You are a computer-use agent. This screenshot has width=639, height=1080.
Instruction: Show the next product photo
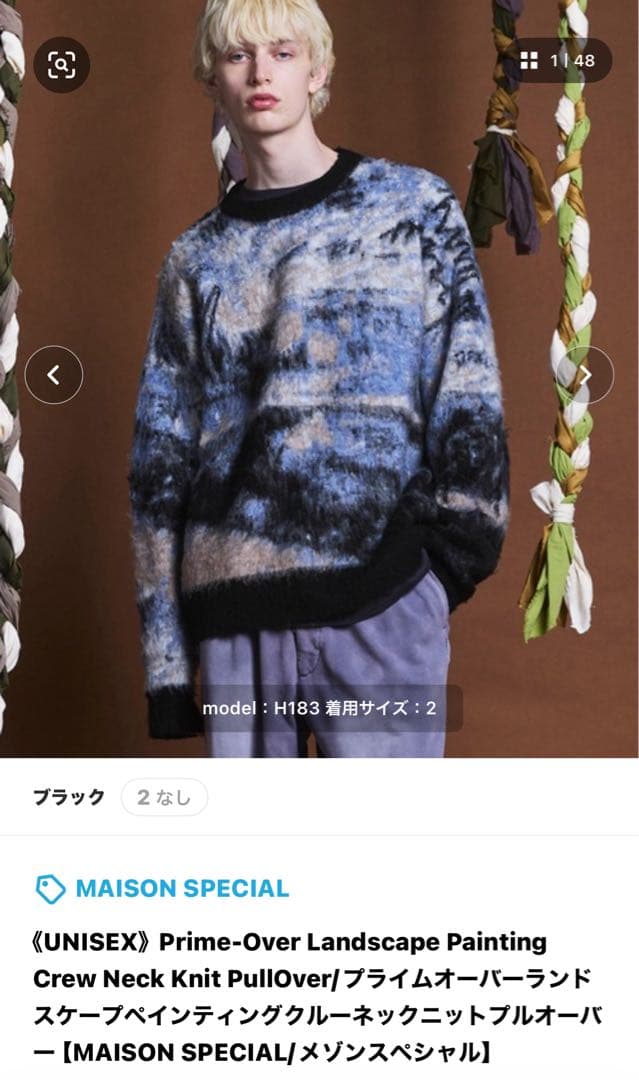click(585, 375)
